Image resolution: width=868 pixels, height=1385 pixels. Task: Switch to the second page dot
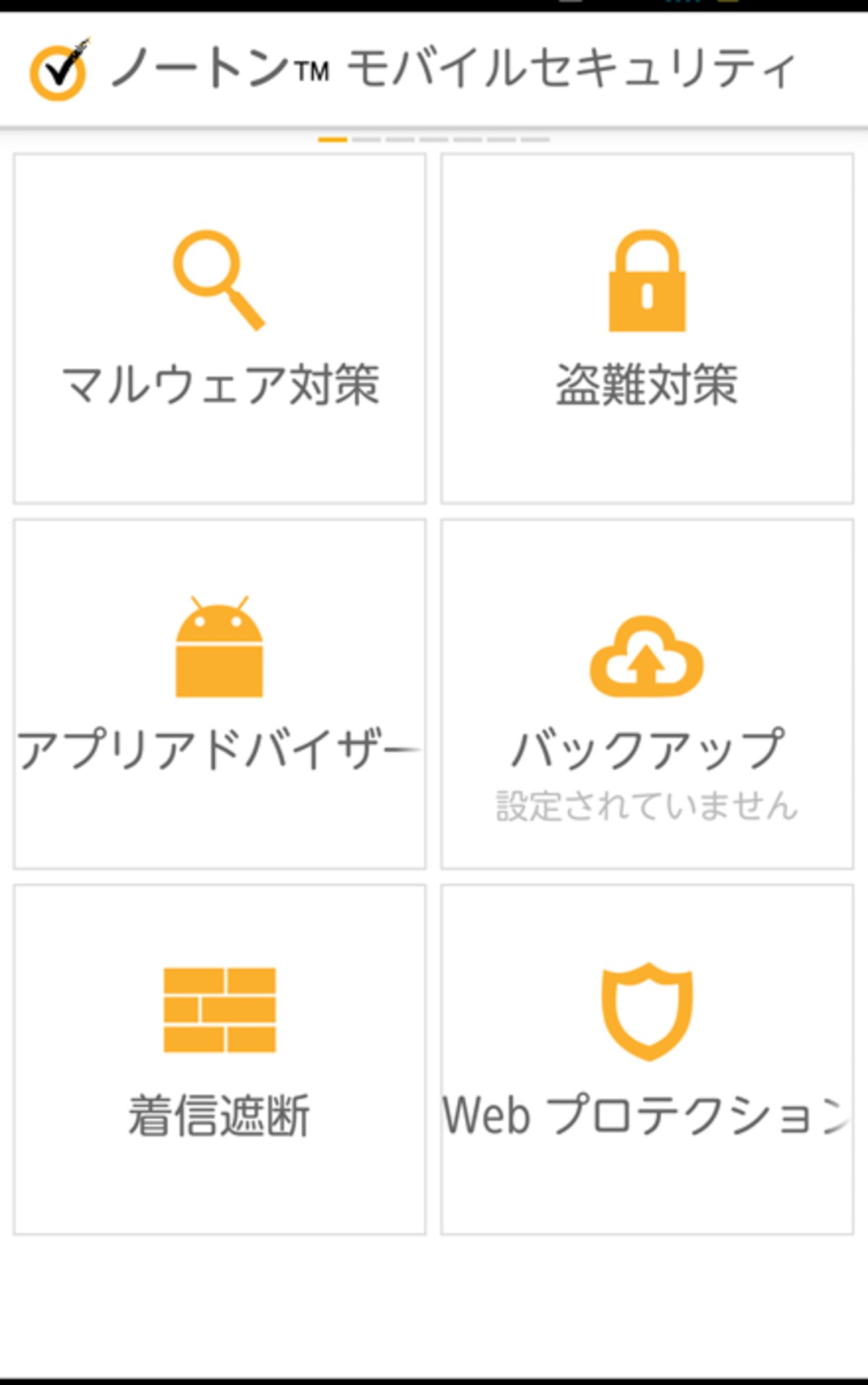click(x=369, y=137)
